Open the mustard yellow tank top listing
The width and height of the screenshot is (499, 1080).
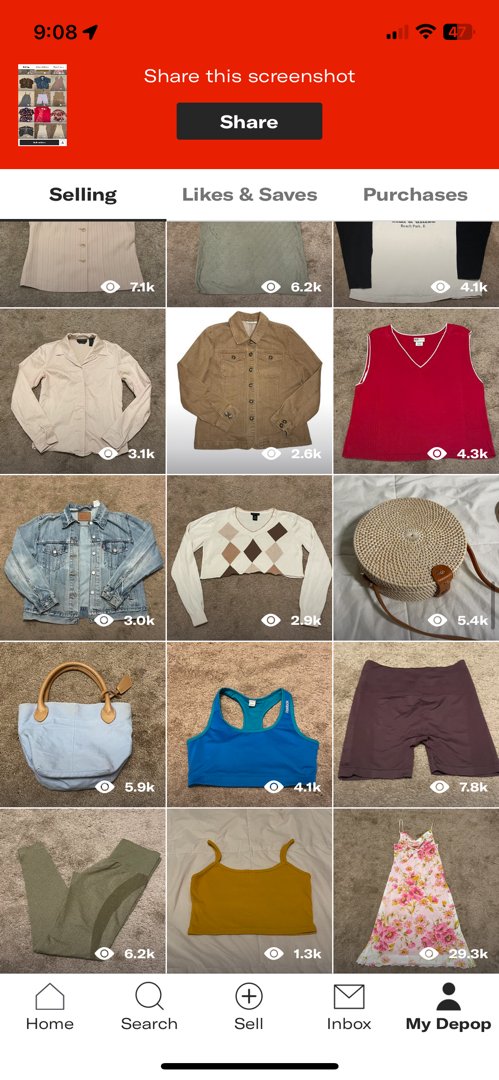(250, 891)
